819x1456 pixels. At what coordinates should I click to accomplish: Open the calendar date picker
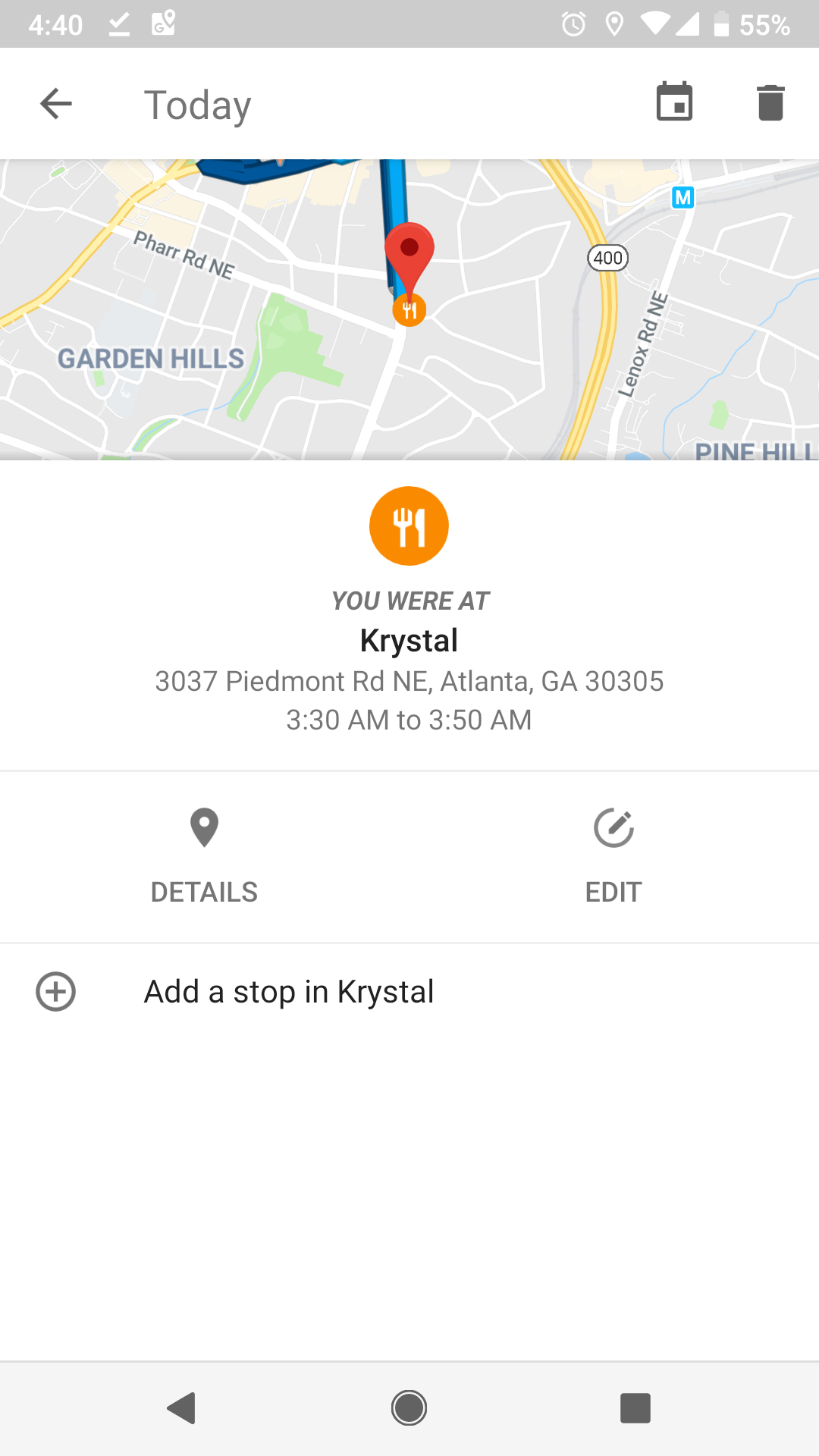point(674,102)
